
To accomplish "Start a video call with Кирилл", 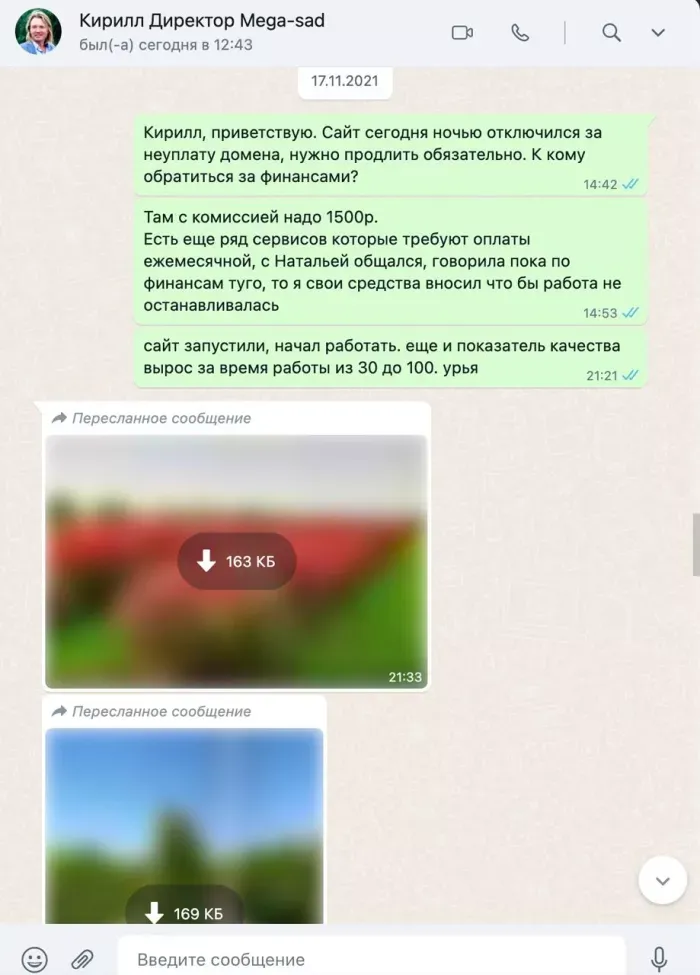I will tap(462, 32).
